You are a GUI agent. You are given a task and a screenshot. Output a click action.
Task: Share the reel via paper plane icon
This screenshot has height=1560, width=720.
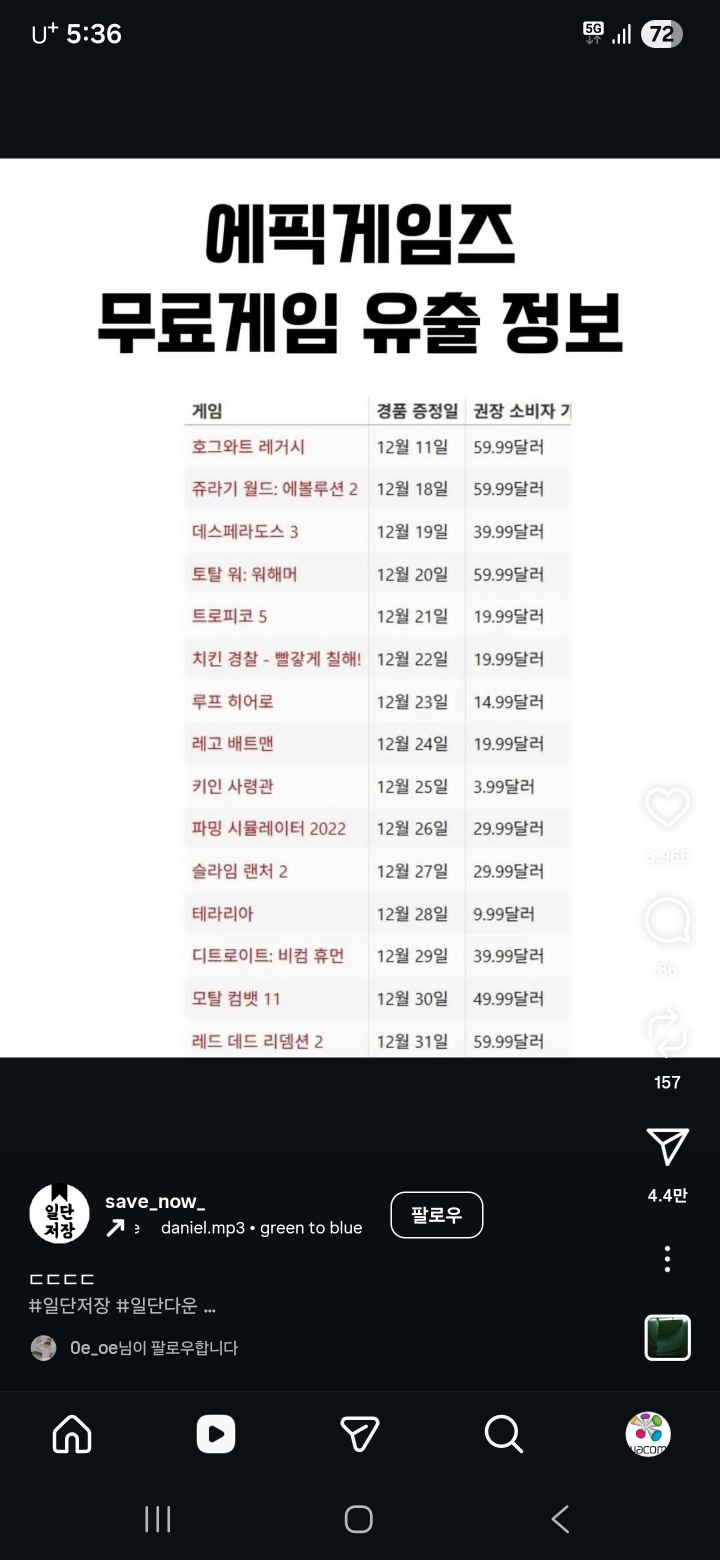[x=667, y=1147]
